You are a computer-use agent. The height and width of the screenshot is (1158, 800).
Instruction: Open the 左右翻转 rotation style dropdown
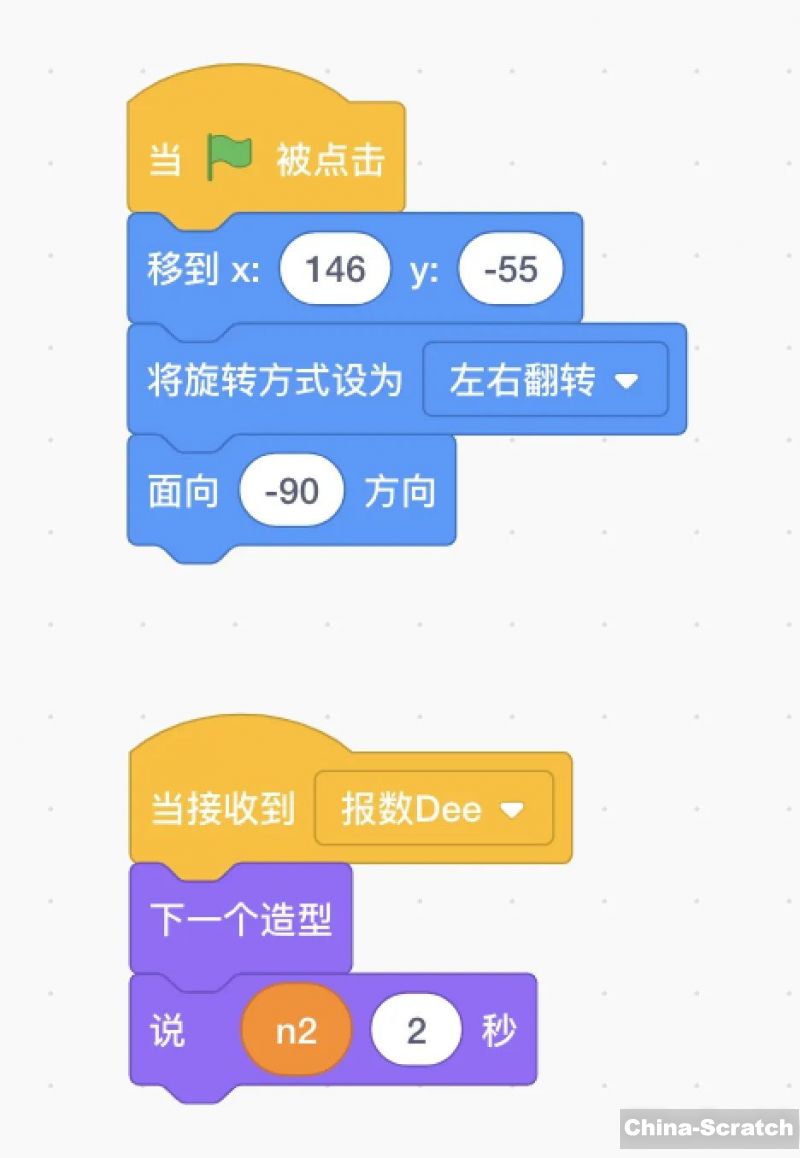point(544,380)
